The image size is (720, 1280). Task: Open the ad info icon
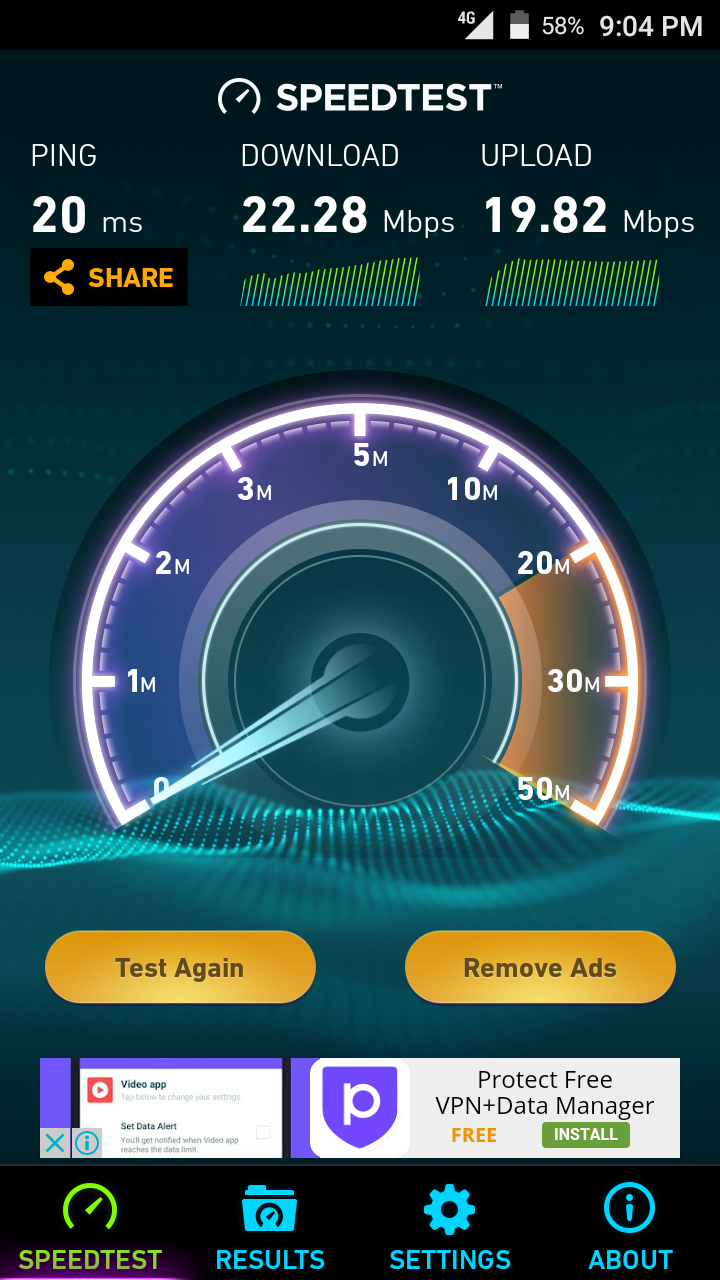click(87, 1142)
